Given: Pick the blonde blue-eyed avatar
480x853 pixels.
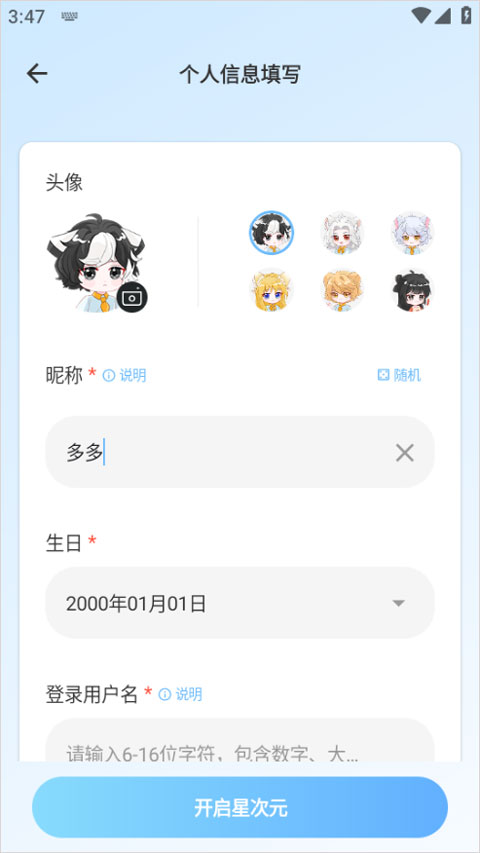Looking at the screenshot, I should click(271, 290).
